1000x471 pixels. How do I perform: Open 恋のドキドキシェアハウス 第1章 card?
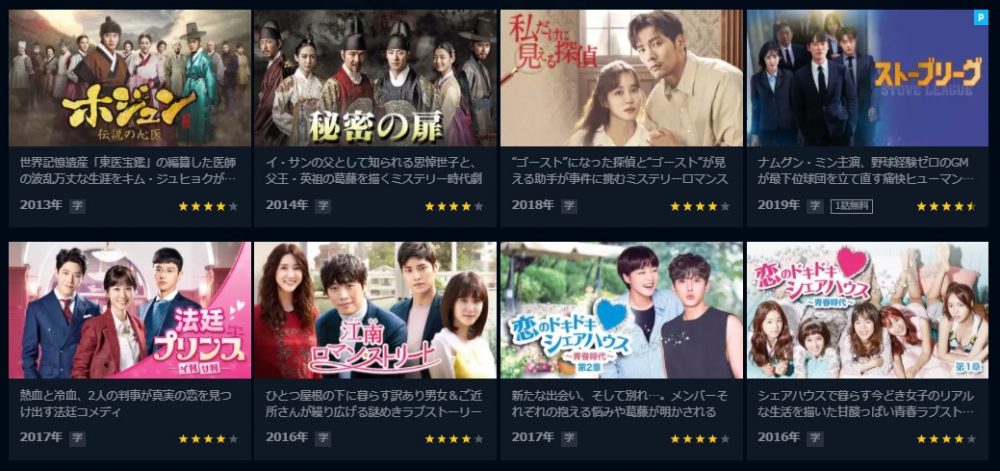(867, 310)
